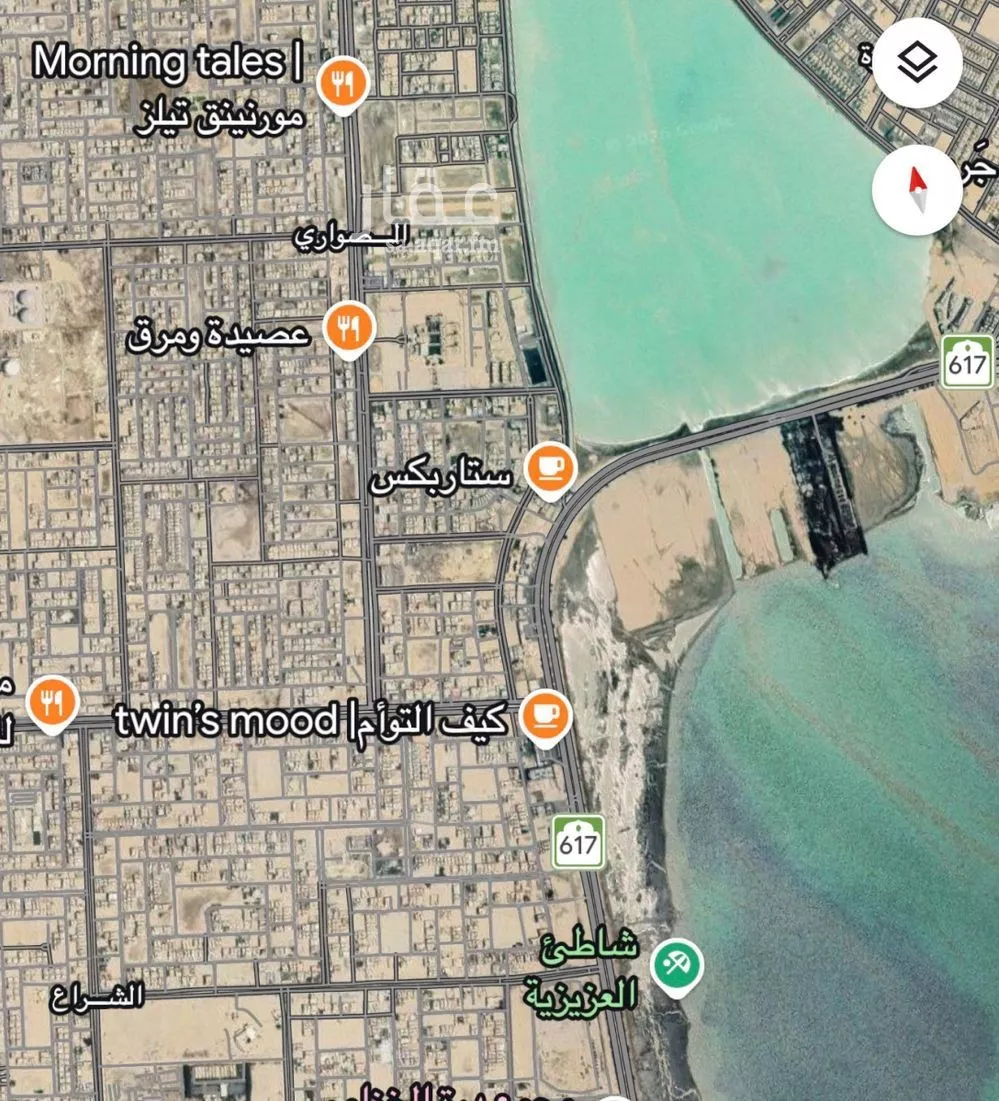Click the leftmost restaurant fork-and-knife marker
Viewport: 999px width, 1101px height.
click(55, 703)
